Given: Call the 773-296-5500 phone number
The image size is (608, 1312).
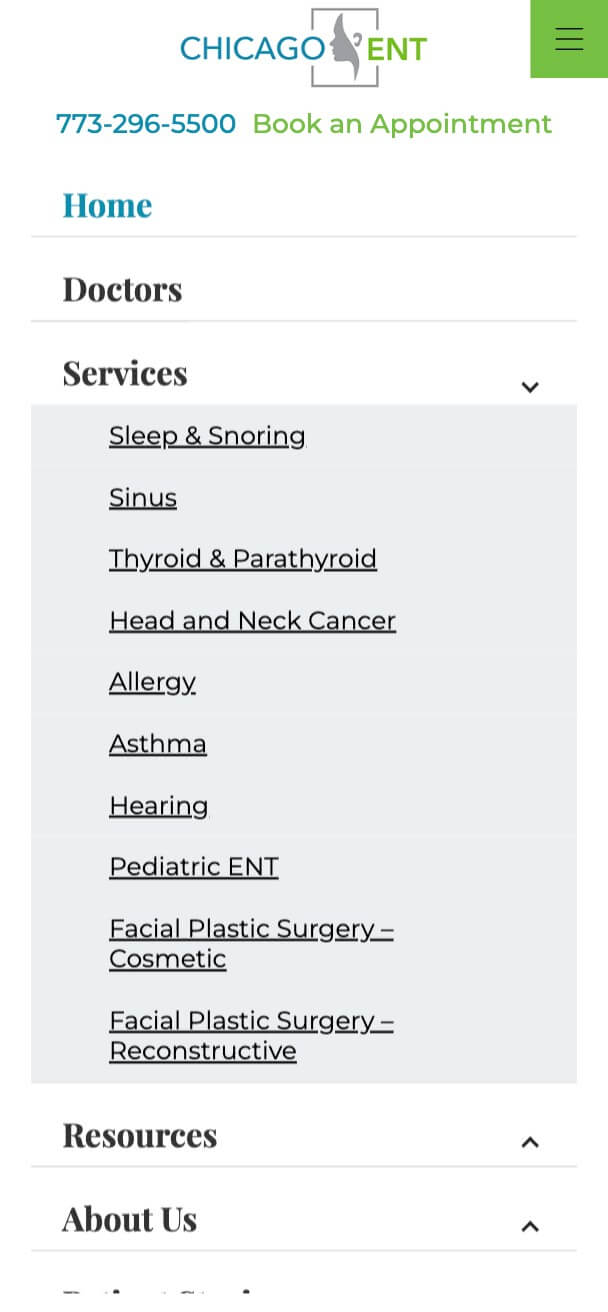Looking at the screenshot, I should (146, 124).
